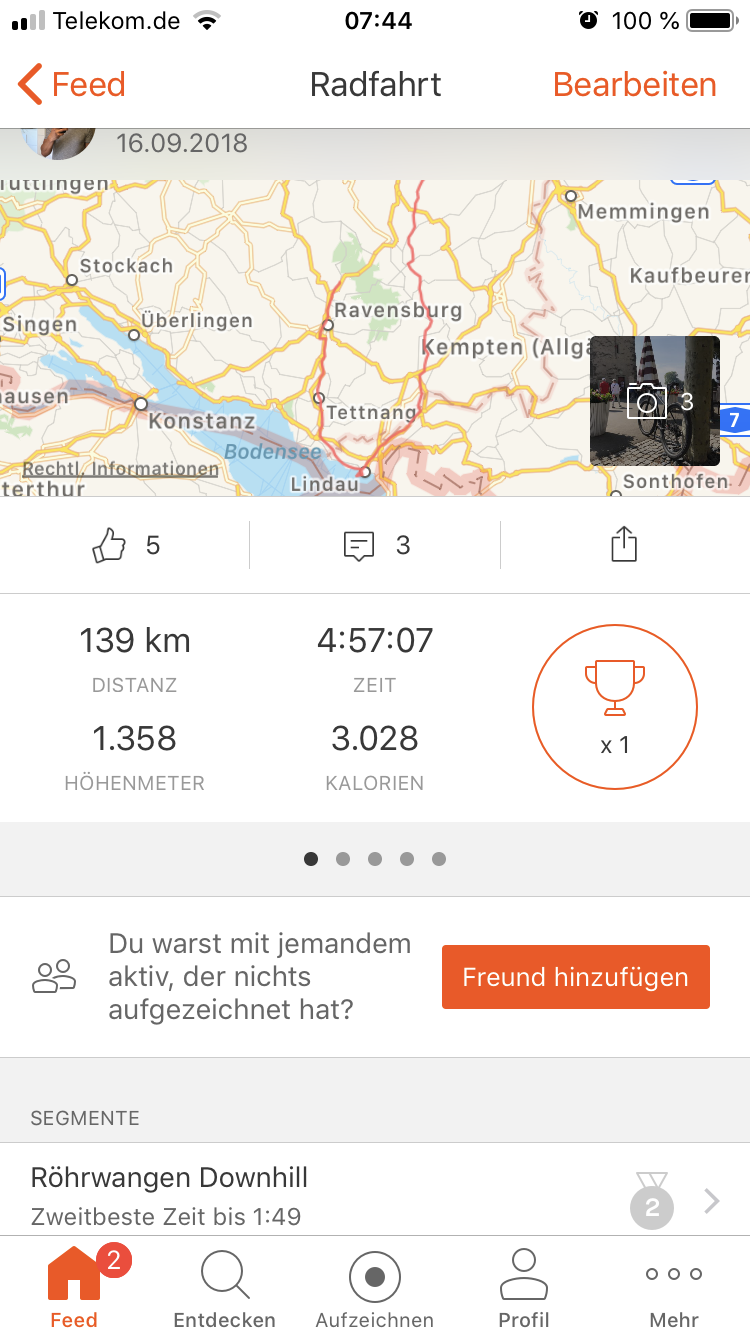750x1334 pixels.
Task: Give kudos with the thumbs-up icon
Action: point(110,545)
